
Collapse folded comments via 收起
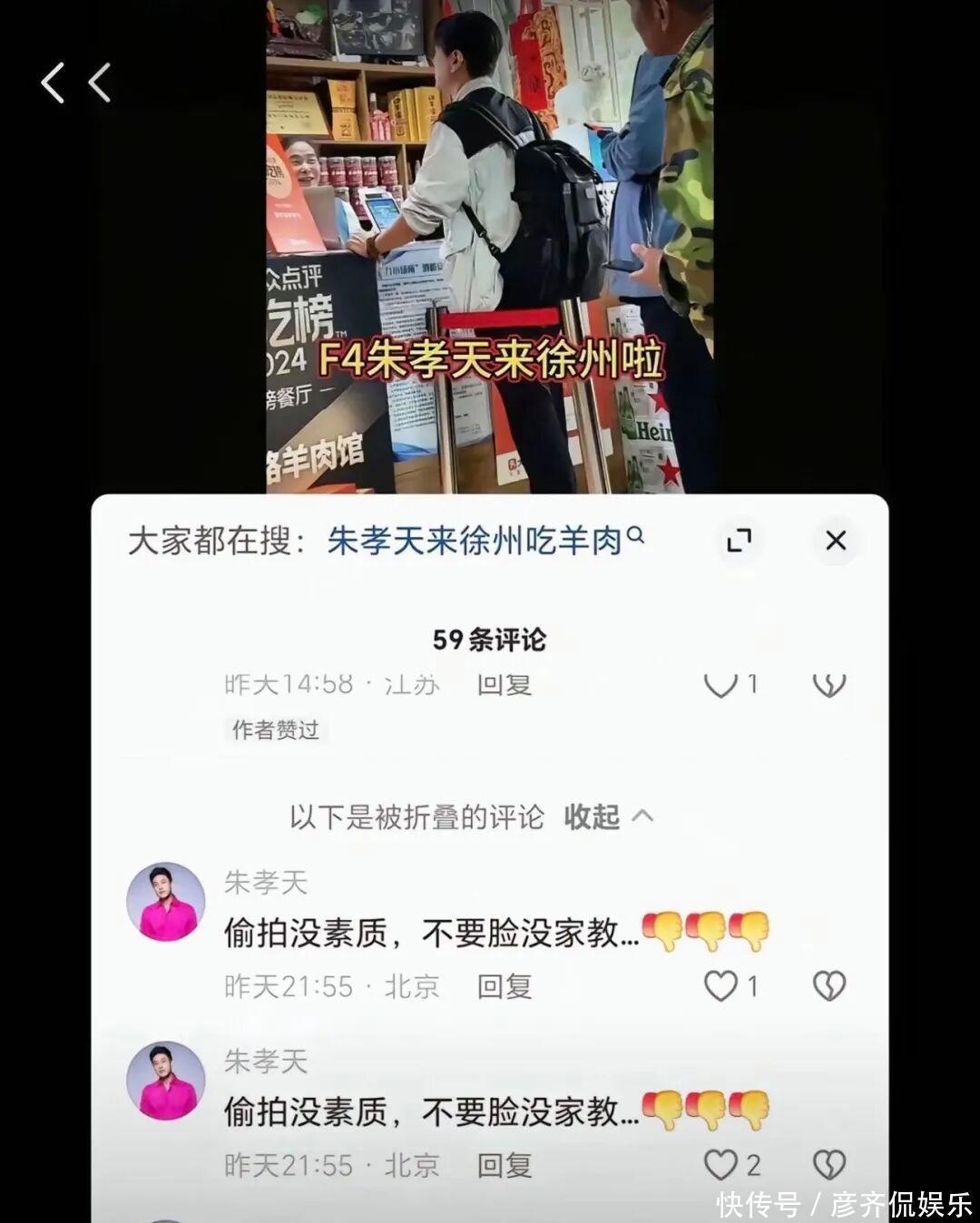[607, 817]
